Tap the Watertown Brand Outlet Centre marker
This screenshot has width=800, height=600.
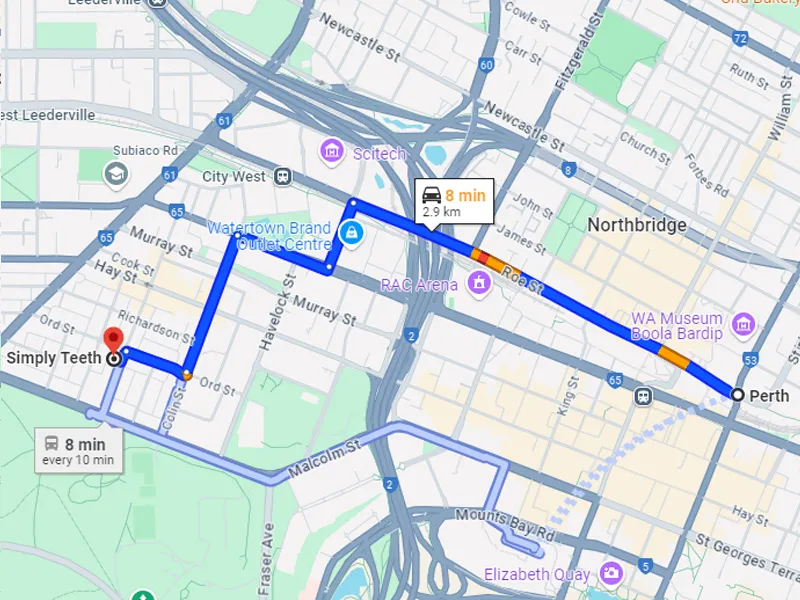pos(350,234)
